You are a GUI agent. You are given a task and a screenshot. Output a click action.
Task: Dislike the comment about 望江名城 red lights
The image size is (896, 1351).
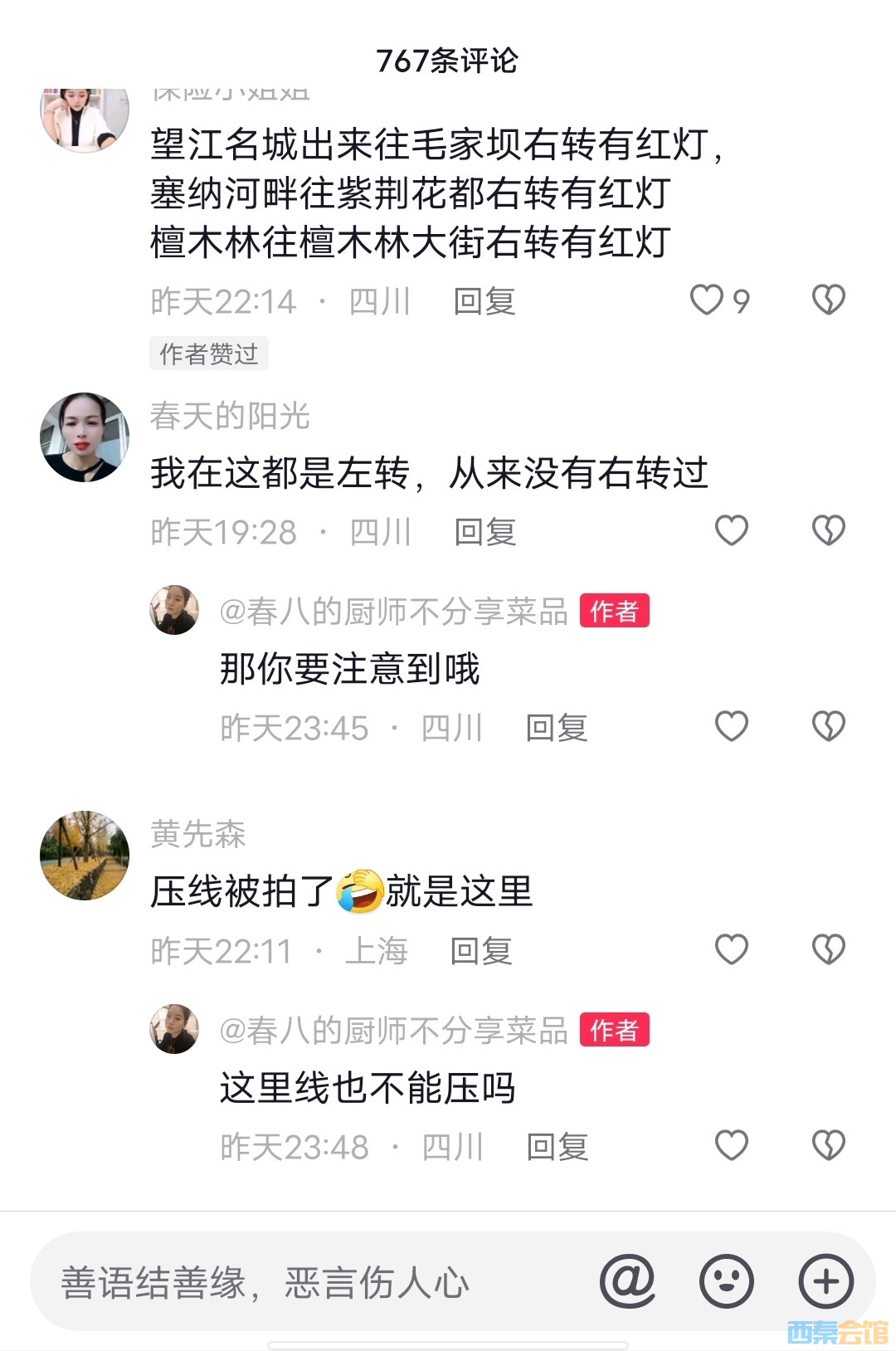pos(828,300)
